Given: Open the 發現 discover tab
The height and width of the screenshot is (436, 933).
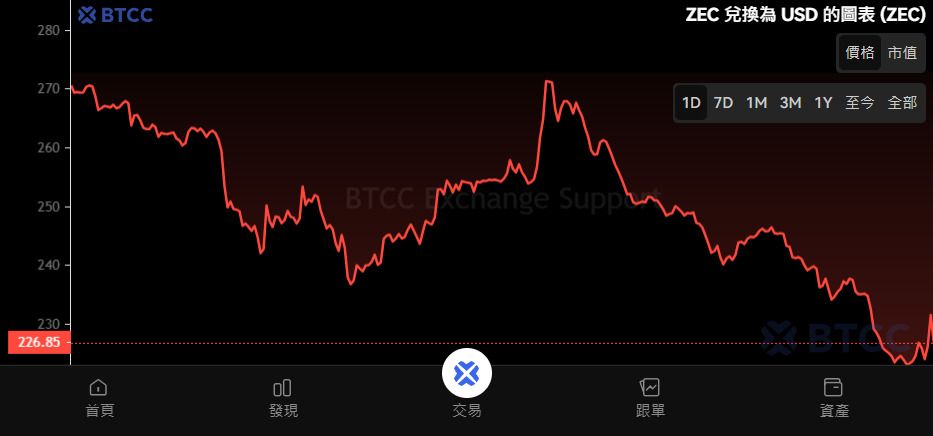Looking at the screenshot, I should tap(283, 397).
